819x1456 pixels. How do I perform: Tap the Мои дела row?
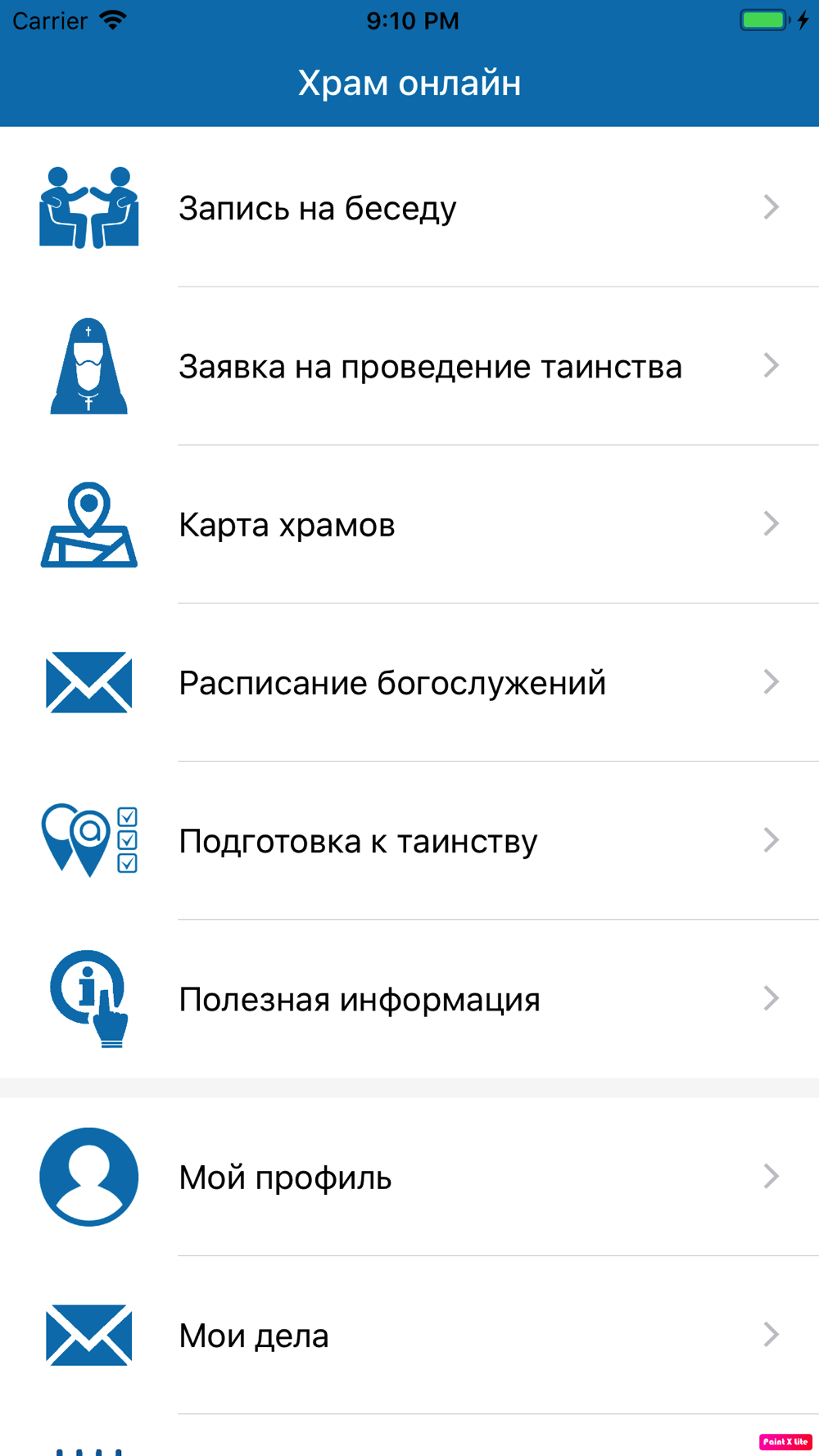tap(409, 1336)
